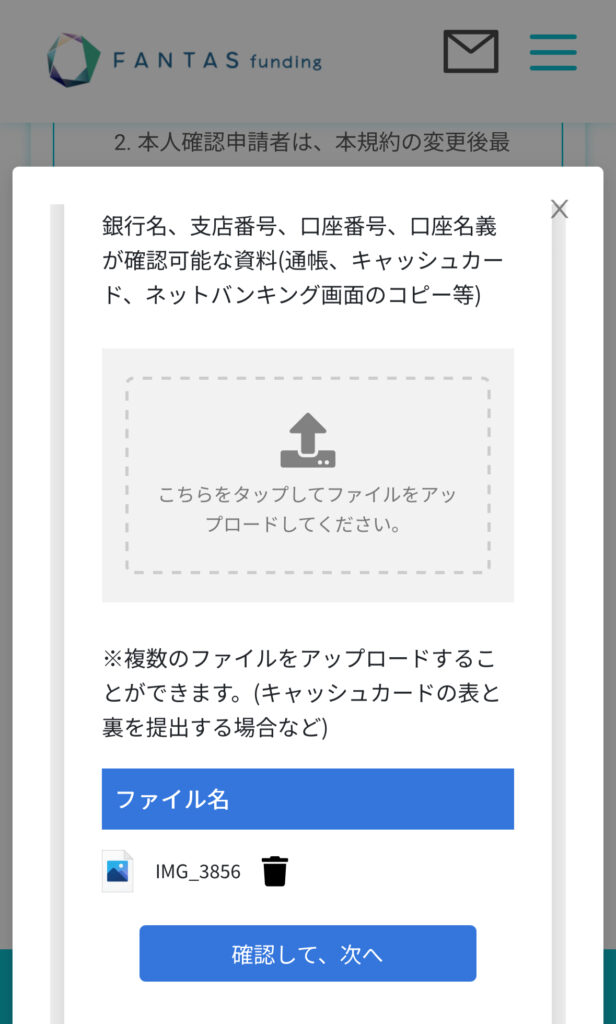This screenshot has width=616, height=1024.
Task: Open the IMG_3856 file entry
Action: (198, 871)
